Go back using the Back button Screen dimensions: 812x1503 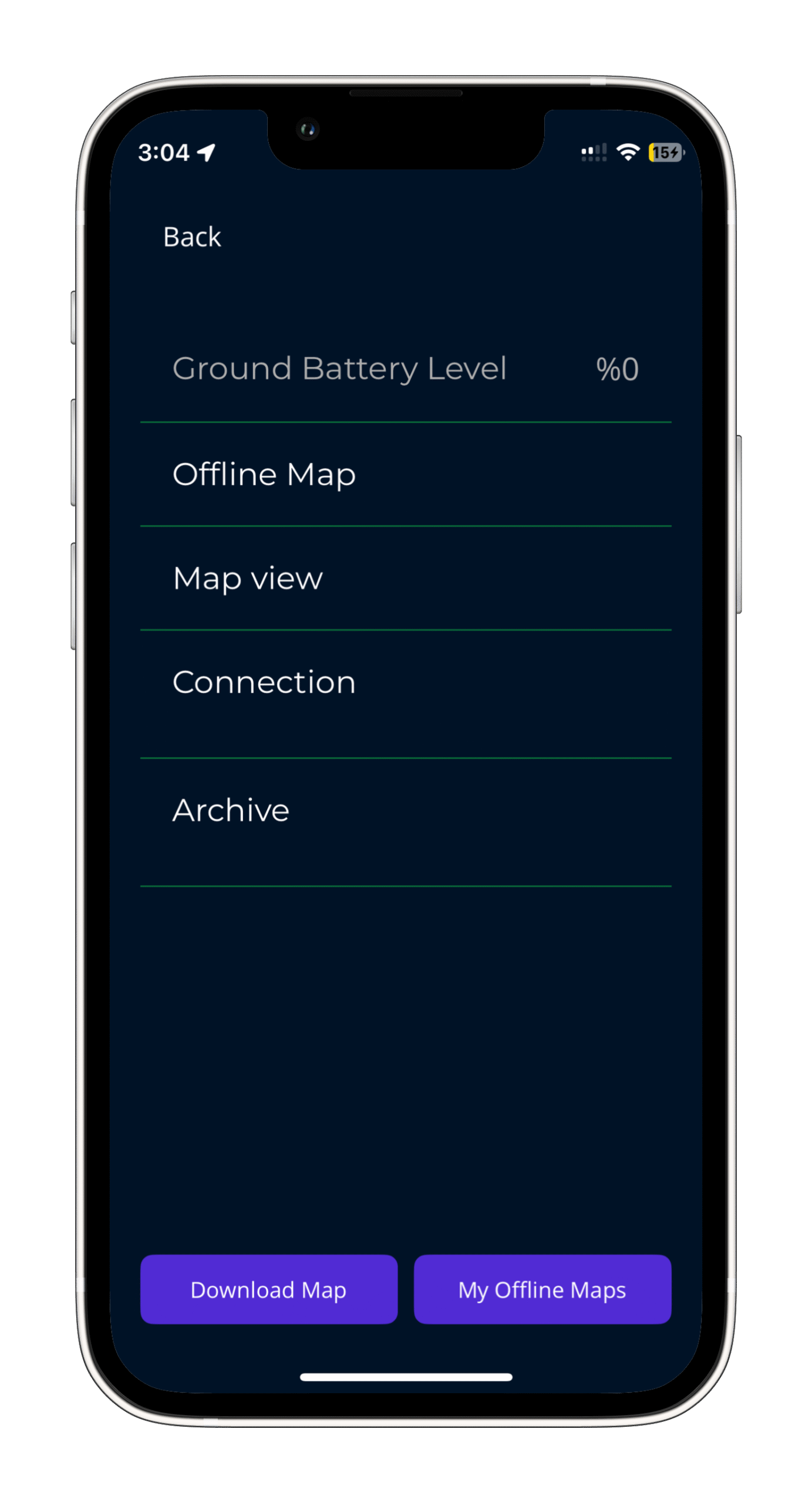(x=192, y=237)
